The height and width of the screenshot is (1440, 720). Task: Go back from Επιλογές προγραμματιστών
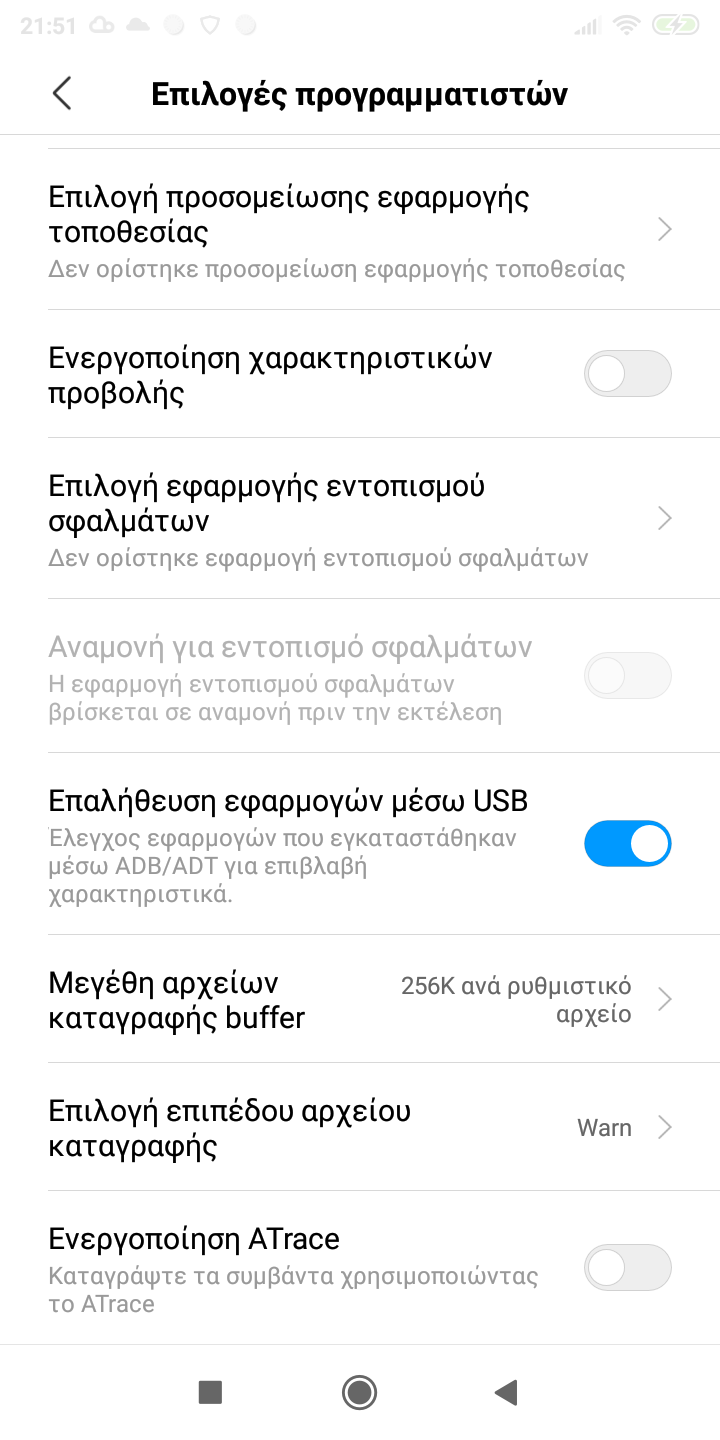62,94
